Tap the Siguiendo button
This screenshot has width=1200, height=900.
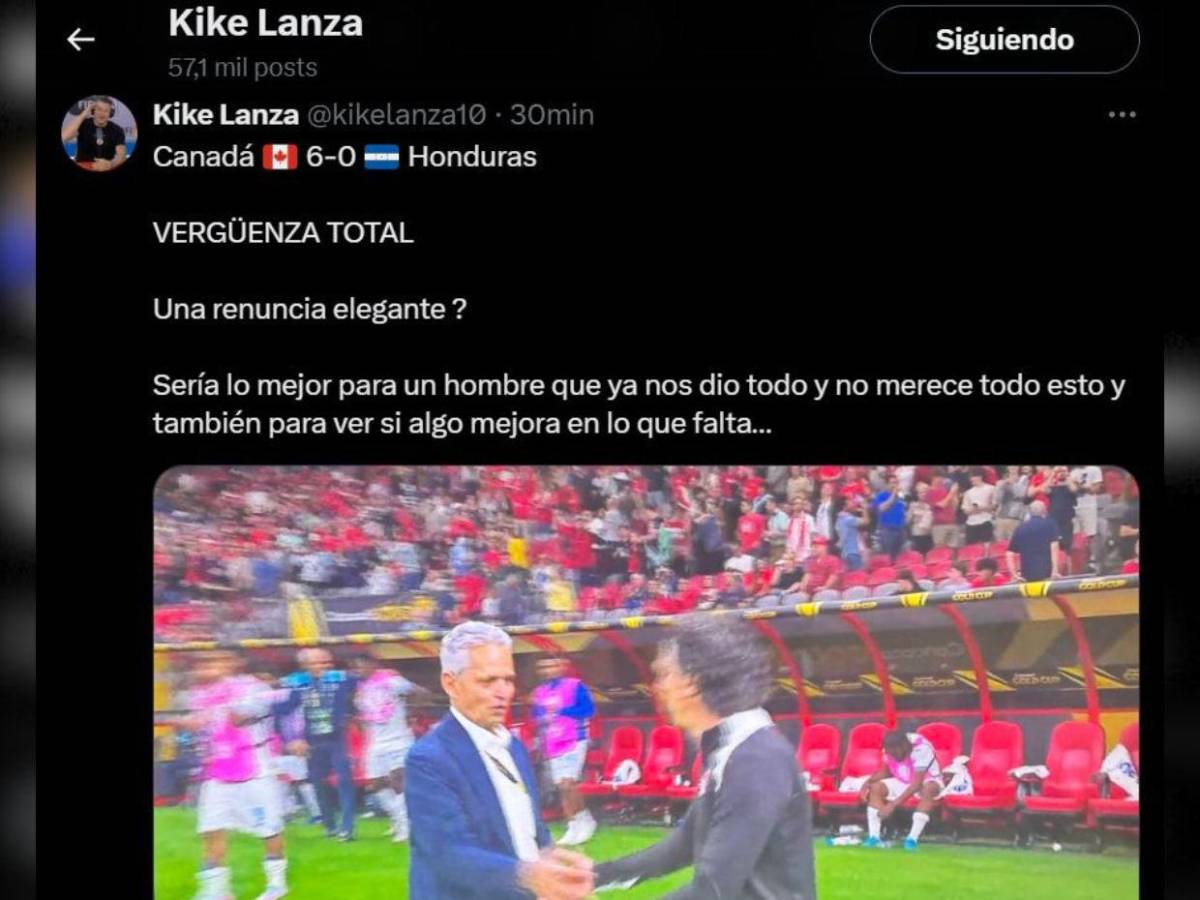[1004, 40]
